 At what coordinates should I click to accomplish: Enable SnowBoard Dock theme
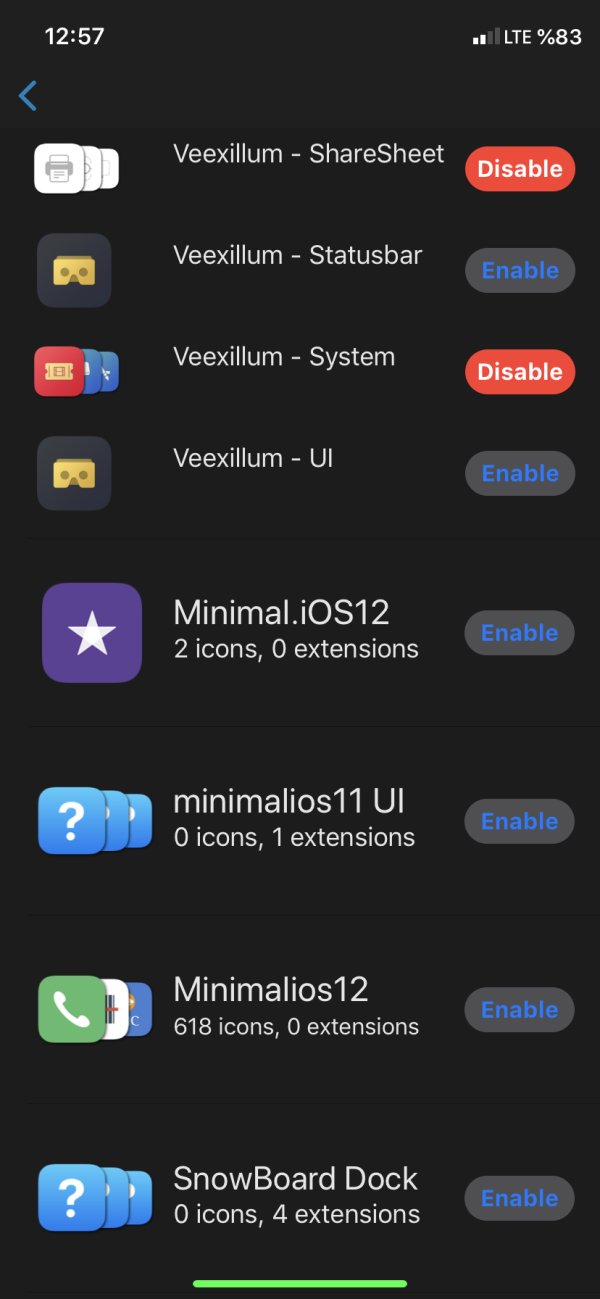point(519,1198)
